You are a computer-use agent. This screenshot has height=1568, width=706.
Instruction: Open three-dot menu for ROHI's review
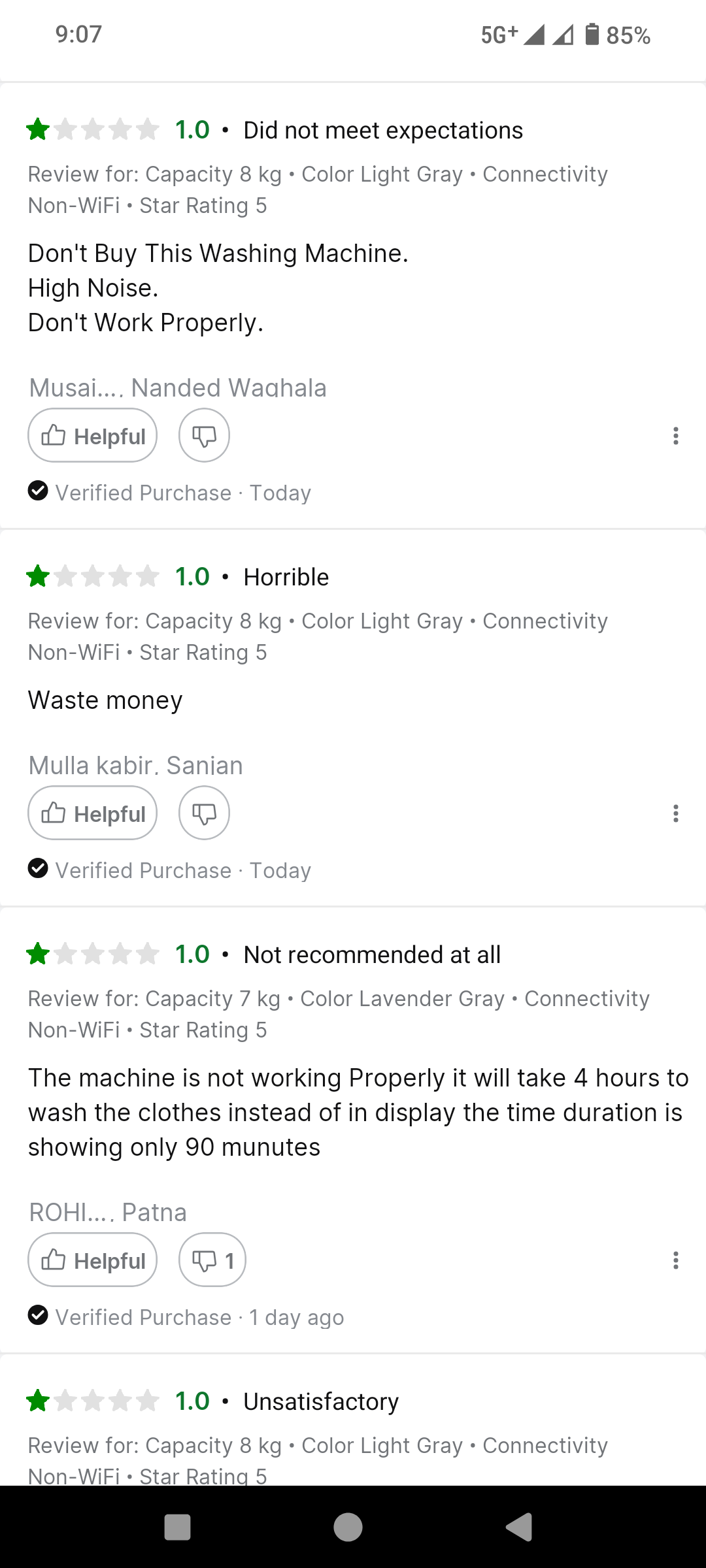675,1260
